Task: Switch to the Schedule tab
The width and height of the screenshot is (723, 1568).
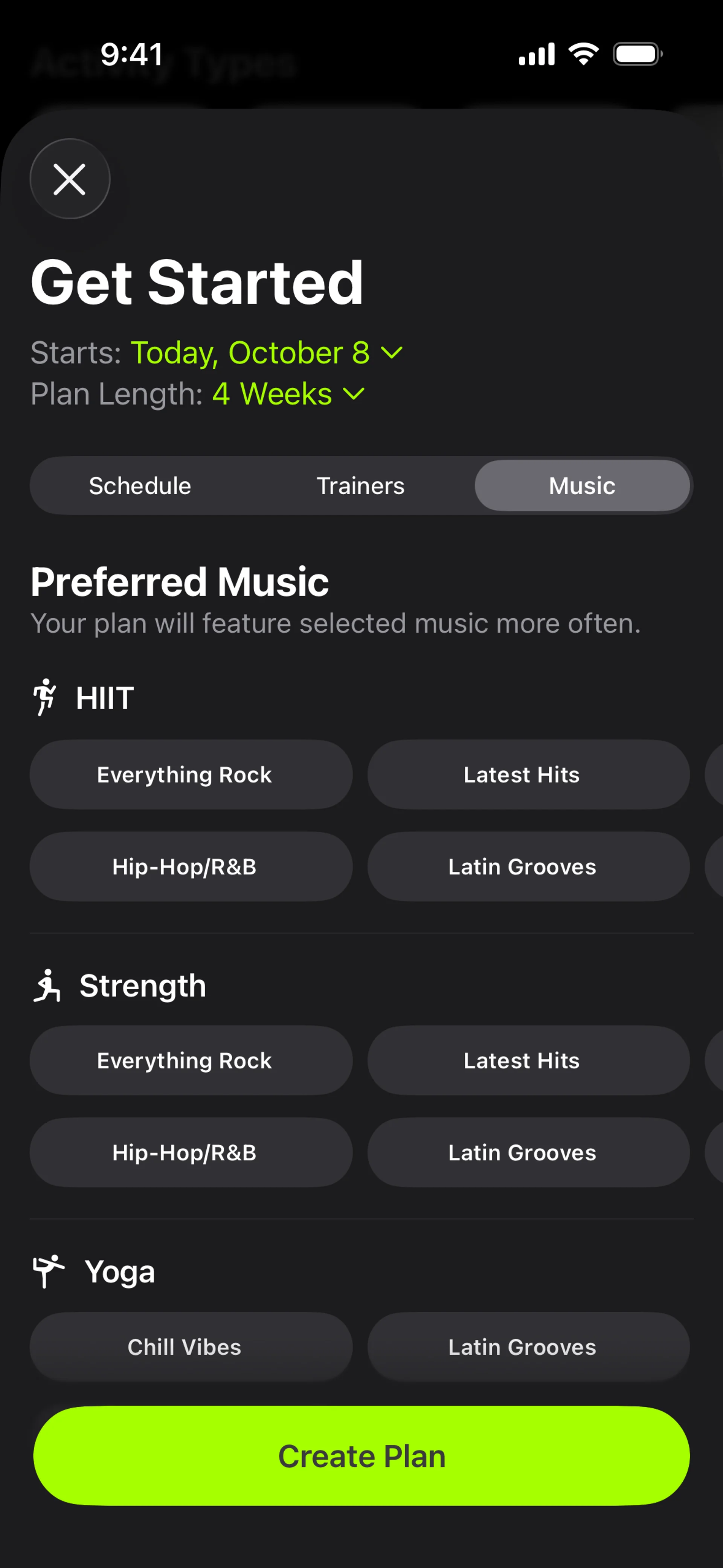Action: point(140,486)
